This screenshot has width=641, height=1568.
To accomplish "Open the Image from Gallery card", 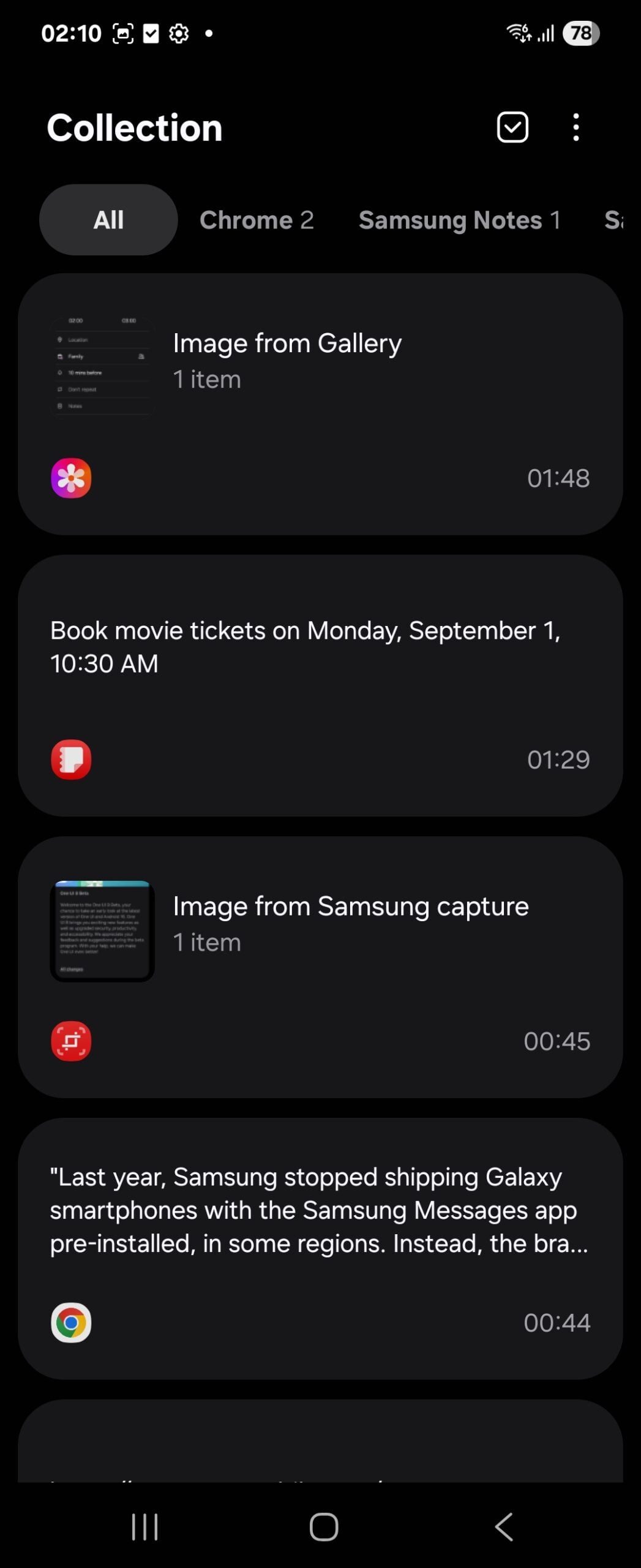I will [x=320, y=404].
